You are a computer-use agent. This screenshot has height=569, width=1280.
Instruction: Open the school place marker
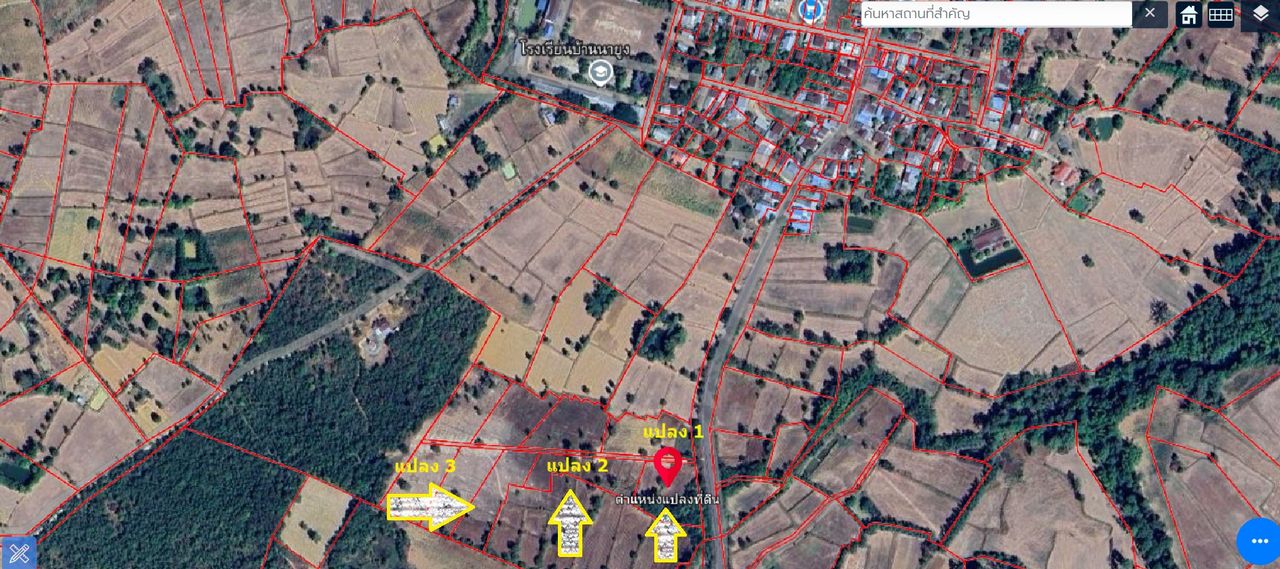coord(600,71)
